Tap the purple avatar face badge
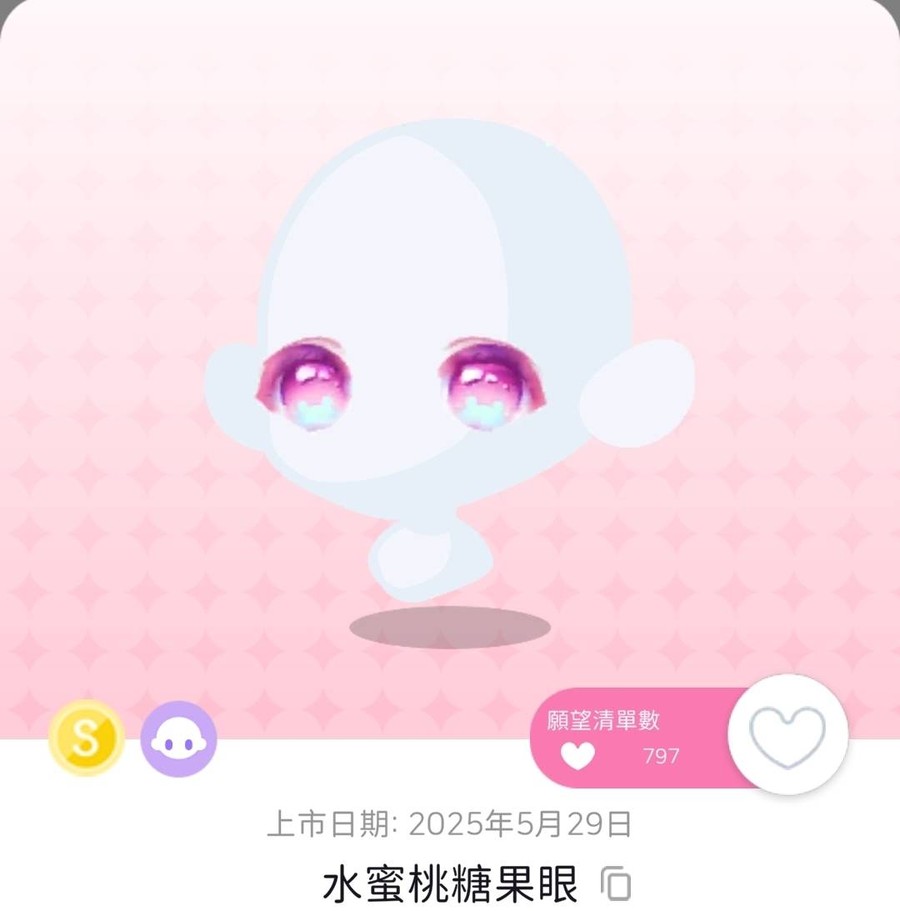900x911 pixels. coord(178,738)
